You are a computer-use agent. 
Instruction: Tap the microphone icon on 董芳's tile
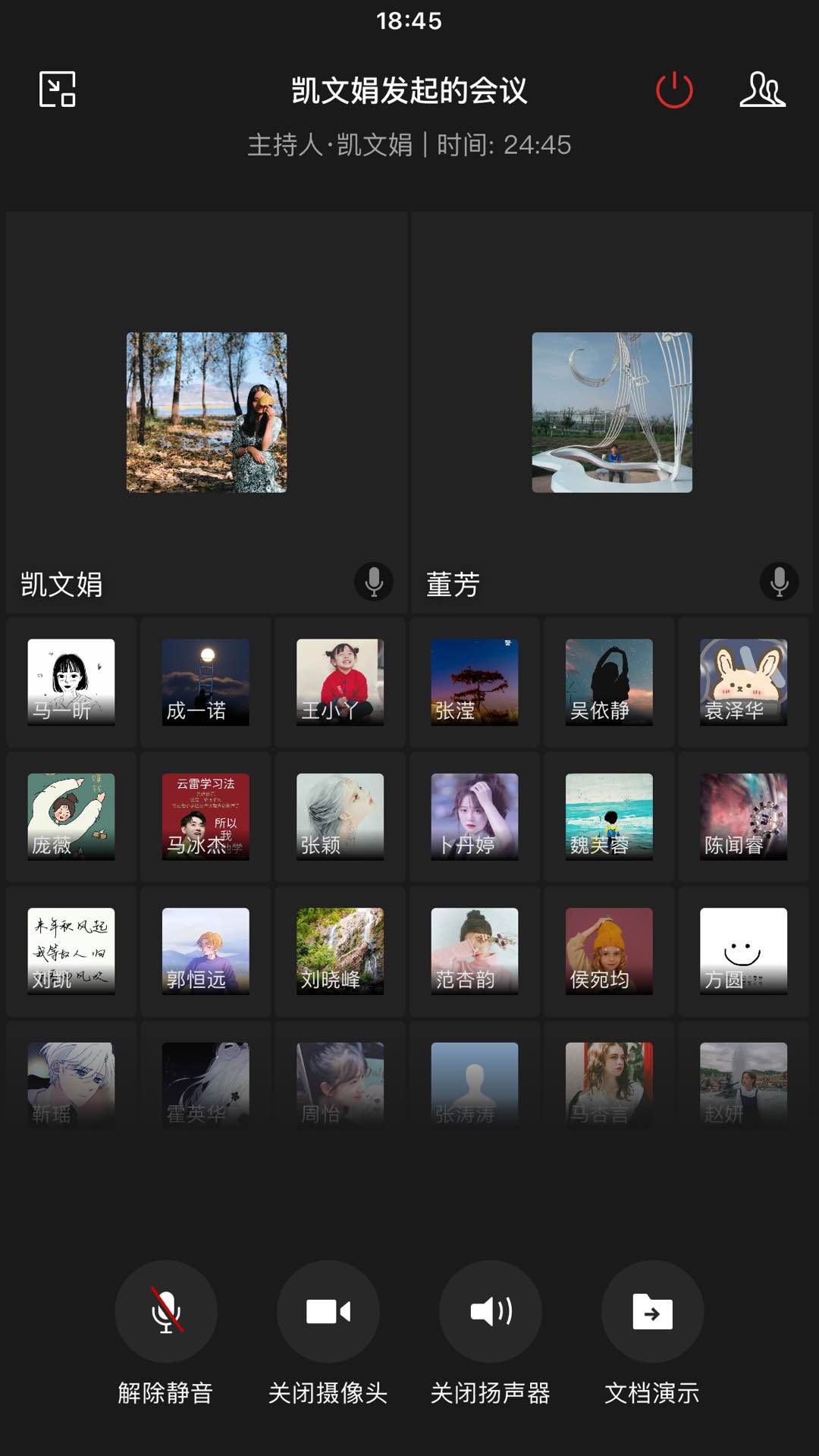click(x=779, y=582)
